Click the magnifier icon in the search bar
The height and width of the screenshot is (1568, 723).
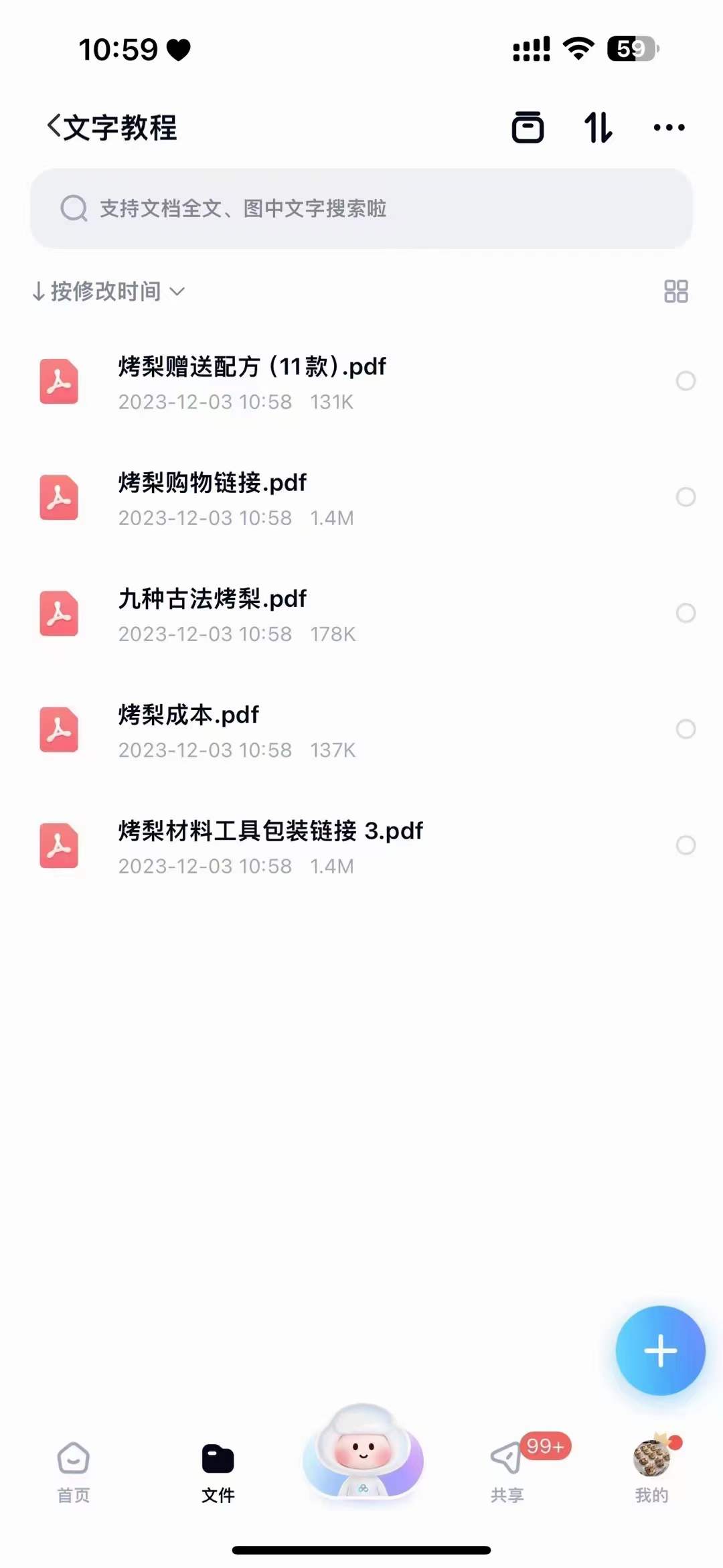(x=73, y=208)
